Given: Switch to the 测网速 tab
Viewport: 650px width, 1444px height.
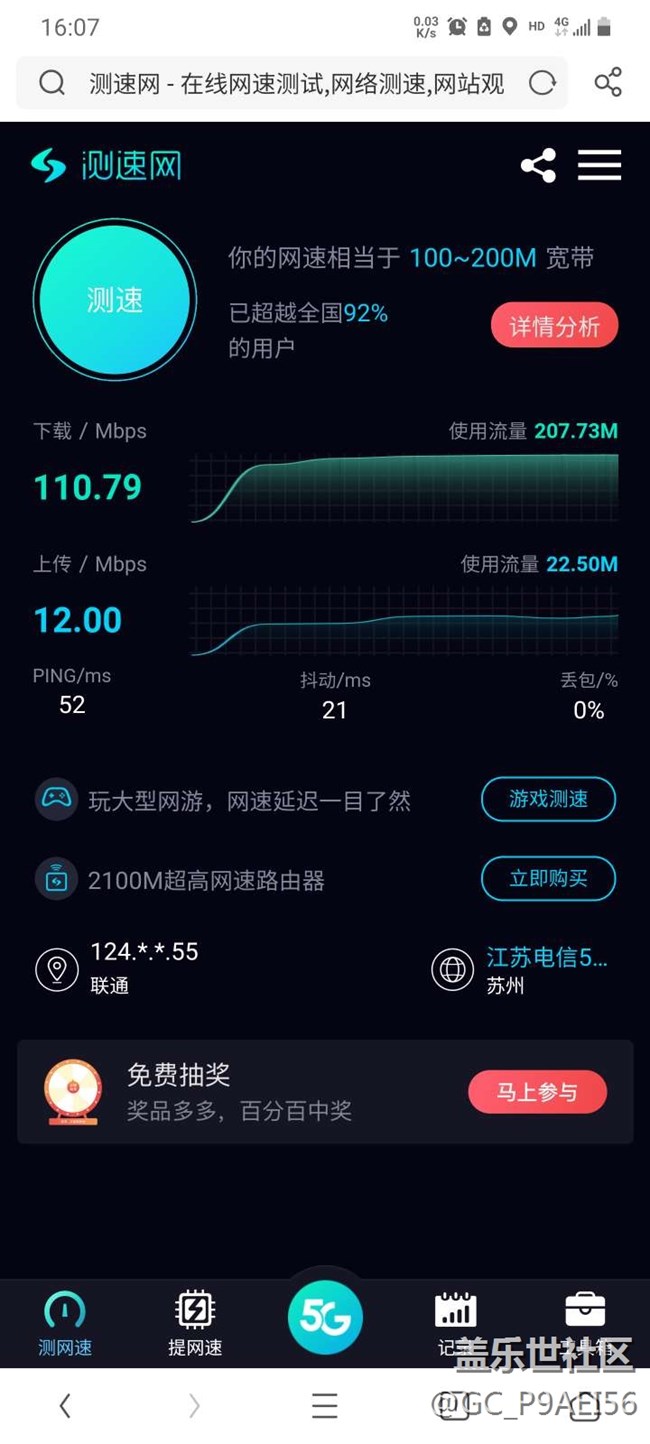Looking at the screenshot, I should click(x=65, y=1323).
